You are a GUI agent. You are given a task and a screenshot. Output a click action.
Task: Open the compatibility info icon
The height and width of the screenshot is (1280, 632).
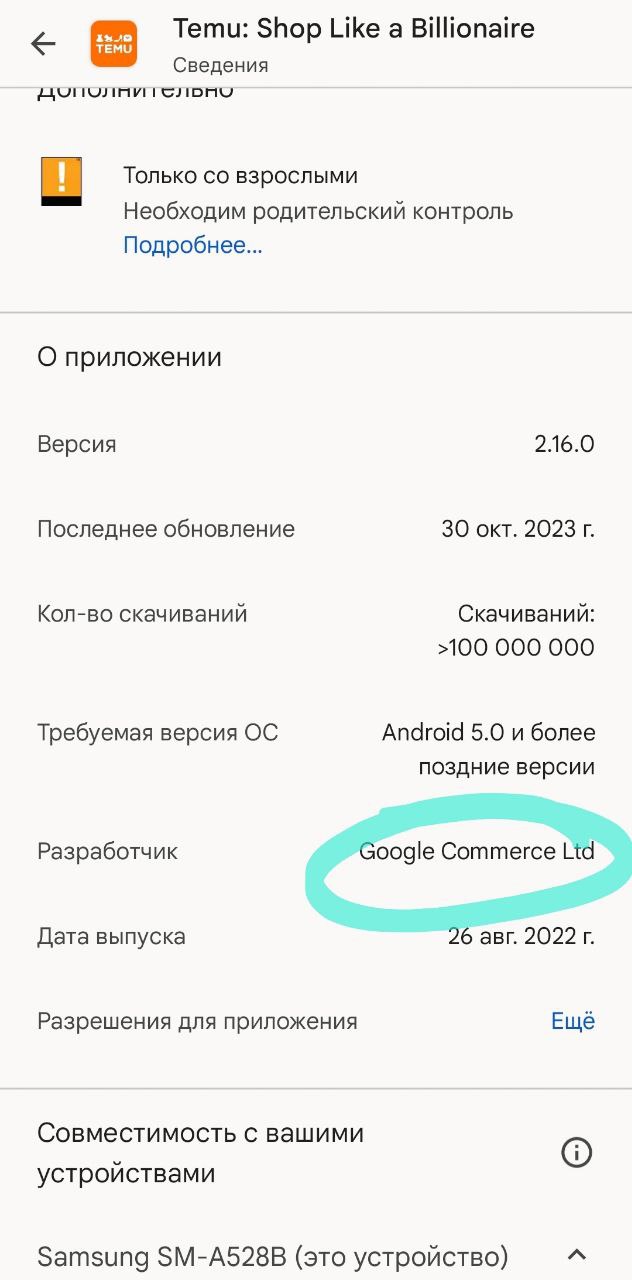[576, 1153]
